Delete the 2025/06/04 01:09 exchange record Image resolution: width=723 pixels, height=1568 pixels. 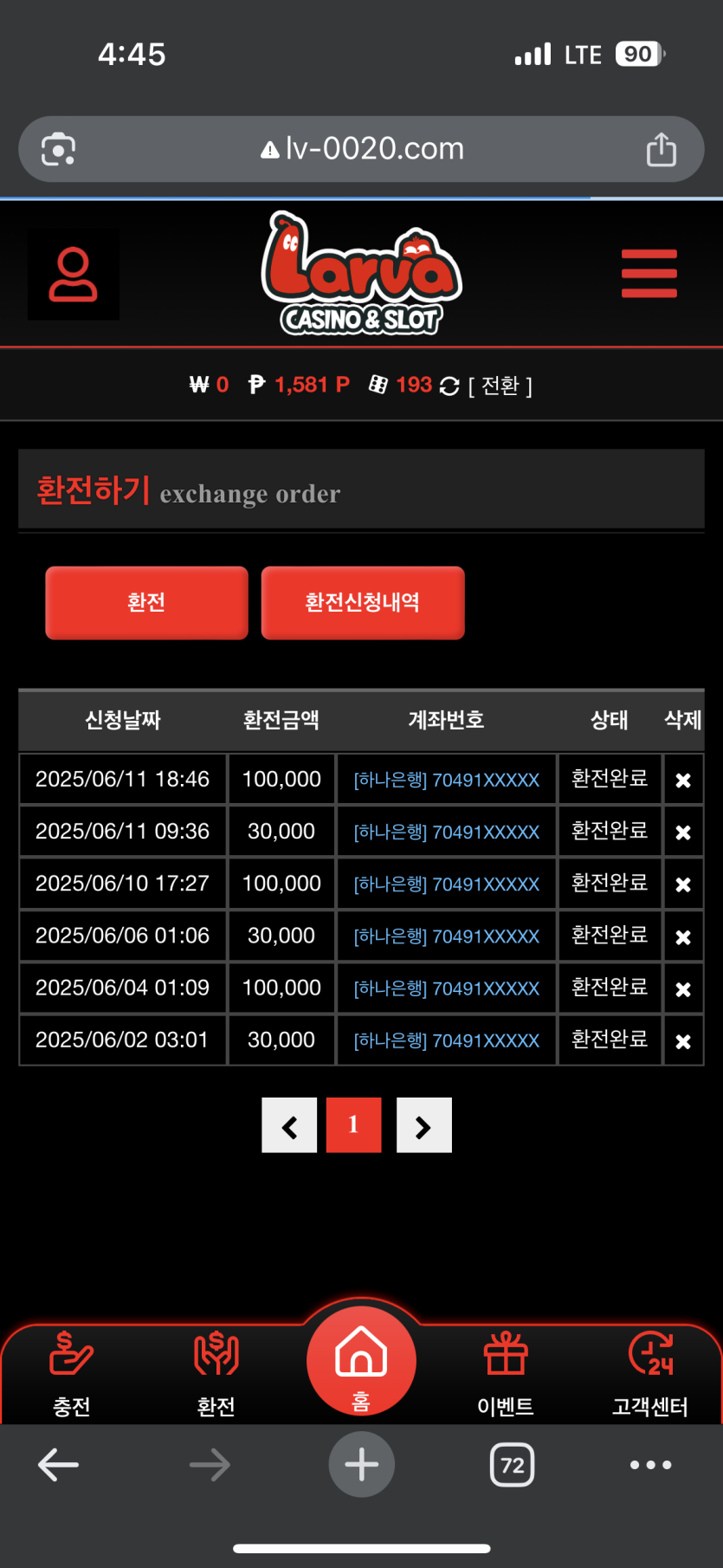[683, 989]
